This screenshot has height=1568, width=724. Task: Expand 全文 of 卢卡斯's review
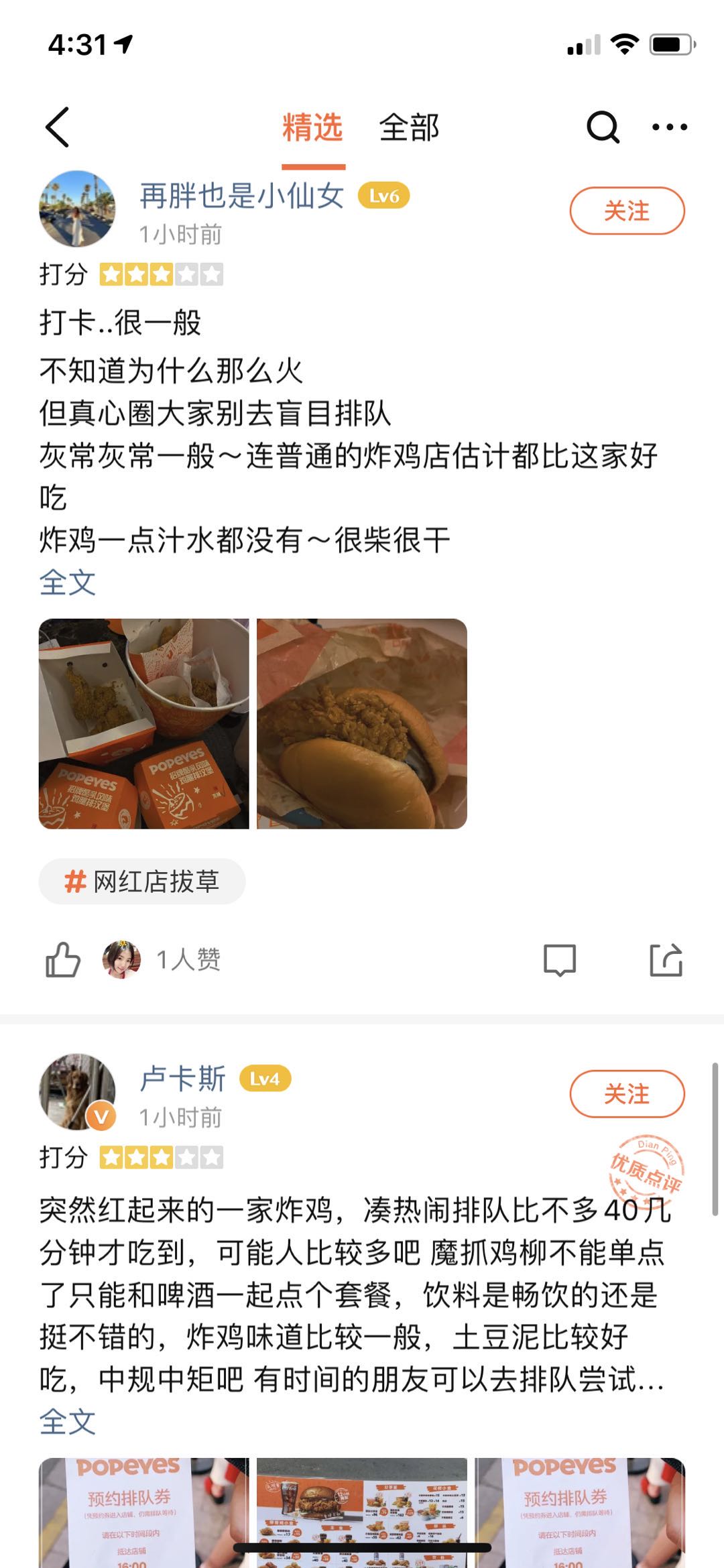click(x=67, y=1422)
